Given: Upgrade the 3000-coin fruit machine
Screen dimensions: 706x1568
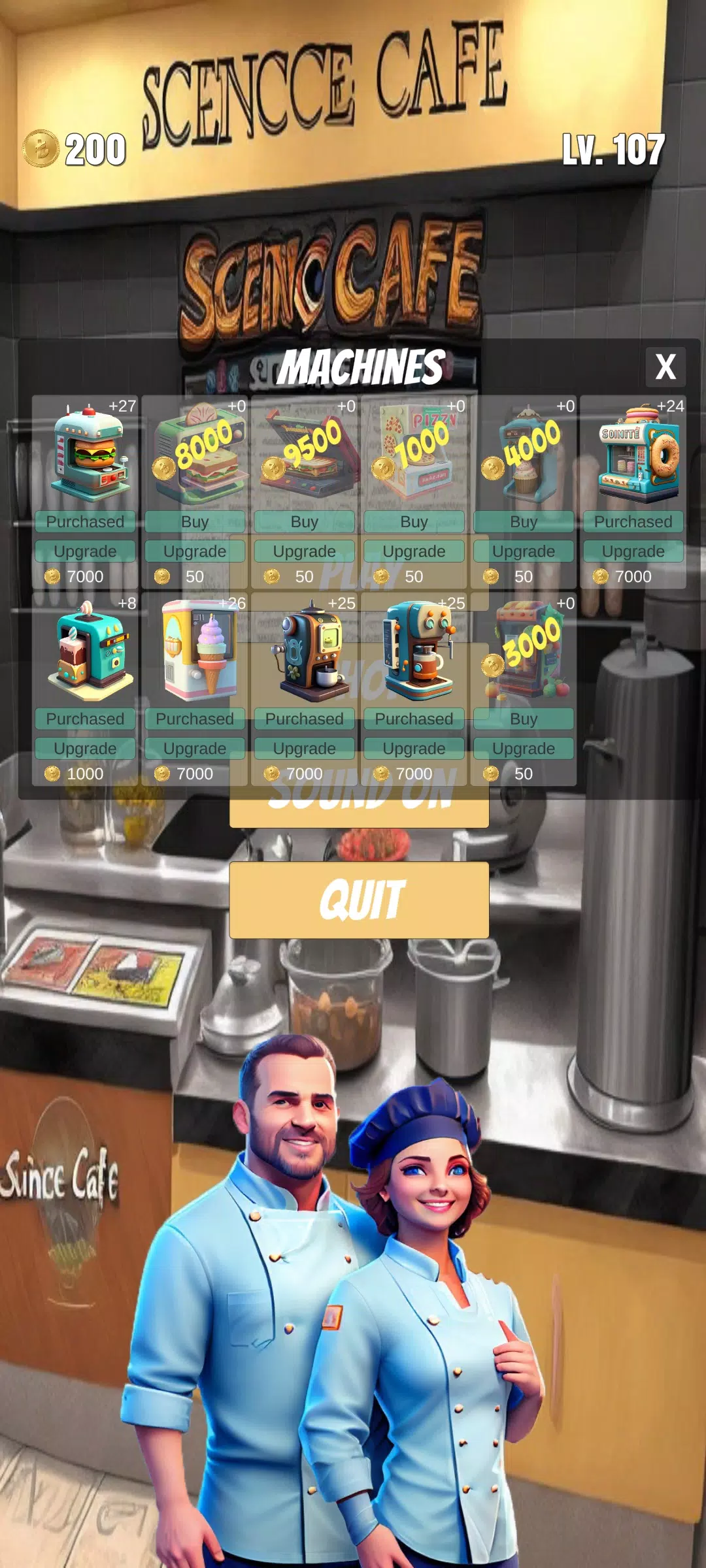Looking at the screenshot, I should pos(524,749).
